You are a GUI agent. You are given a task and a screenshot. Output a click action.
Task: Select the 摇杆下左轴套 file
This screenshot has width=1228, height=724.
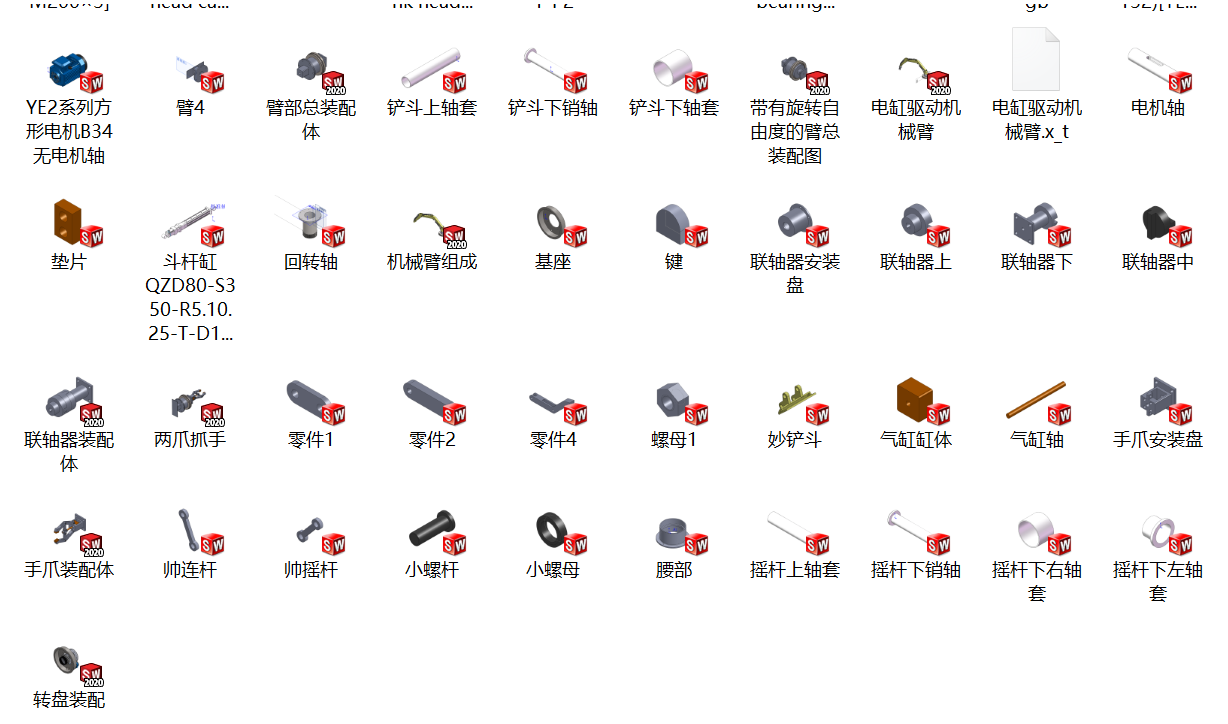click(x=1158, y=534)
